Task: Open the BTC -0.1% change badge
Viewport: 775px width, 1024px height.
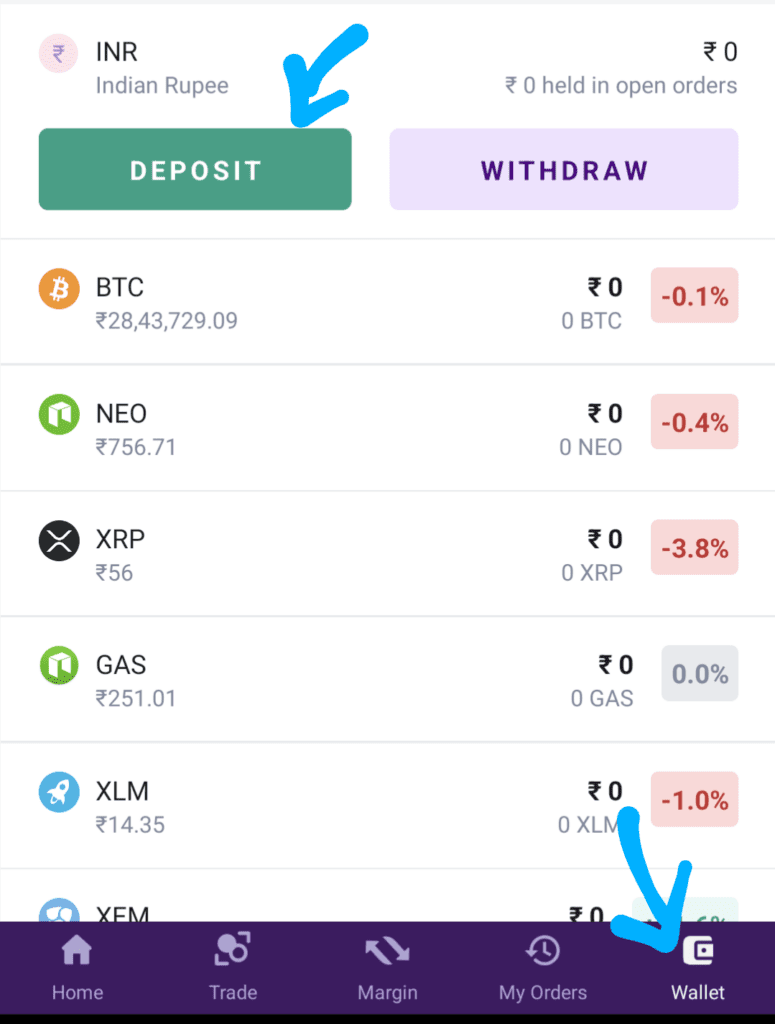Action: point(694,295)
